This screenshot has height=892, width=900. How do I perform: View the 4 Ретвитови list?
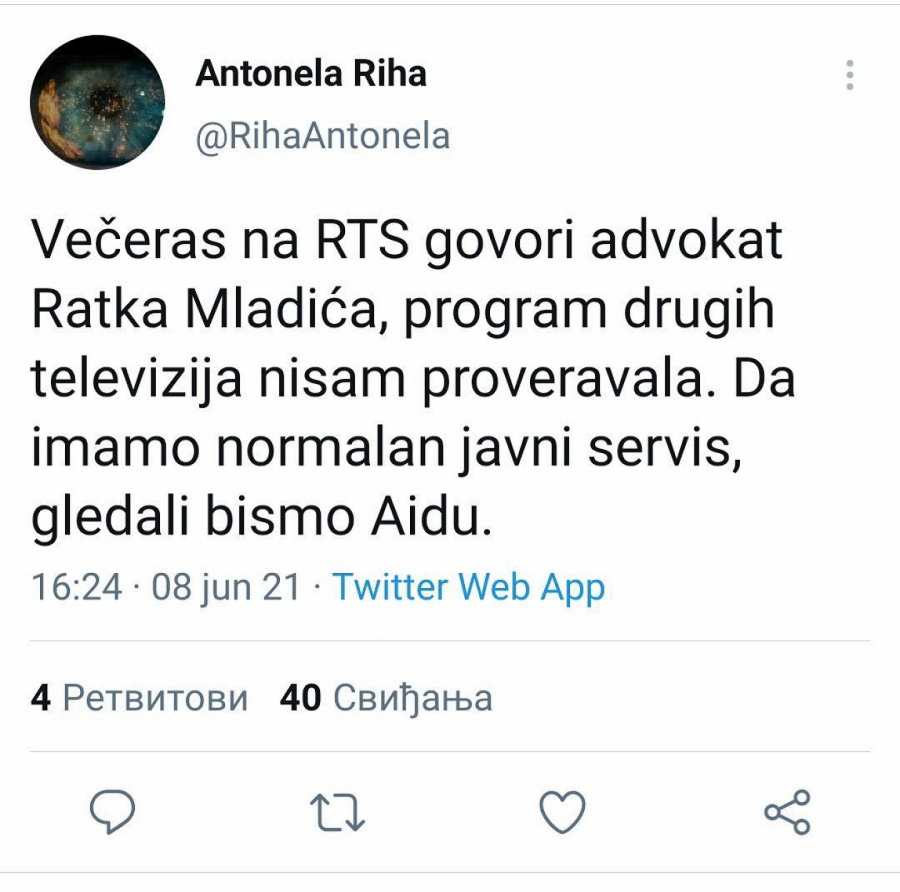pos(139,697)
